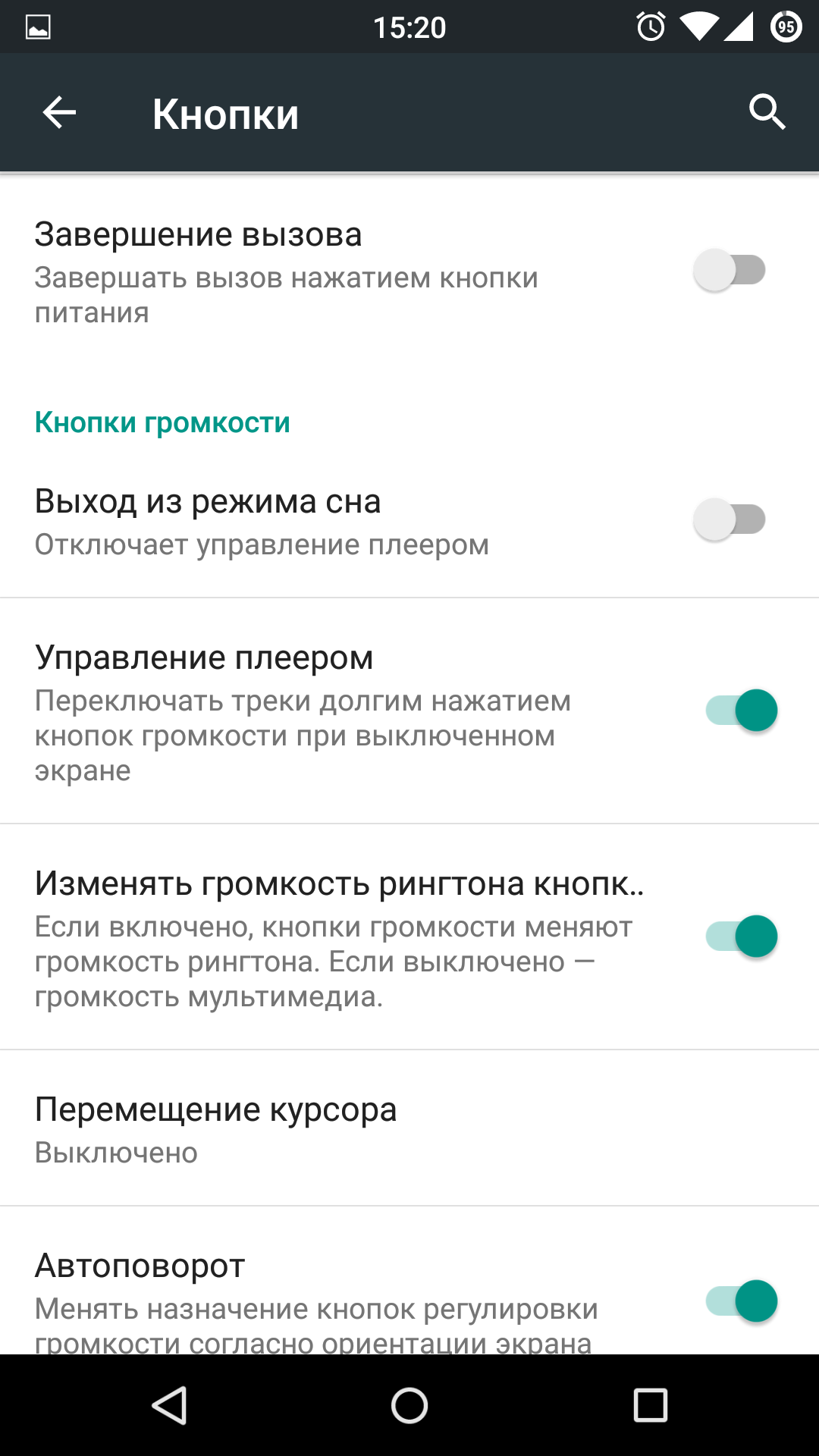The width and height of the screenshot is (819, 1456).
Task: Turn on Выход из режима сна
Action: pos(730,519)
